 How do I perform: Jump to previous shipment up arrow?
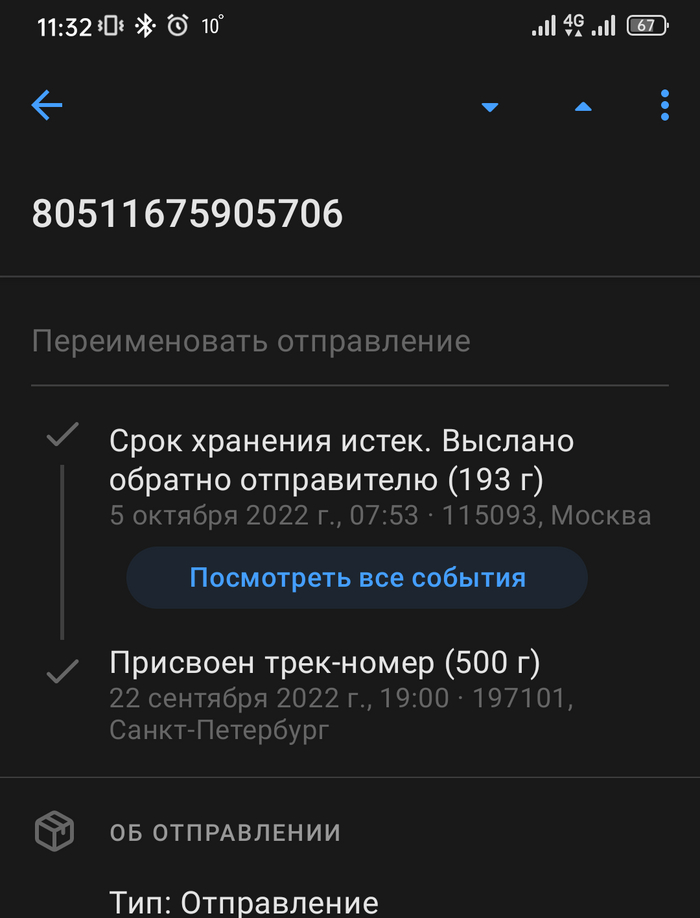(x=583, y=106)
